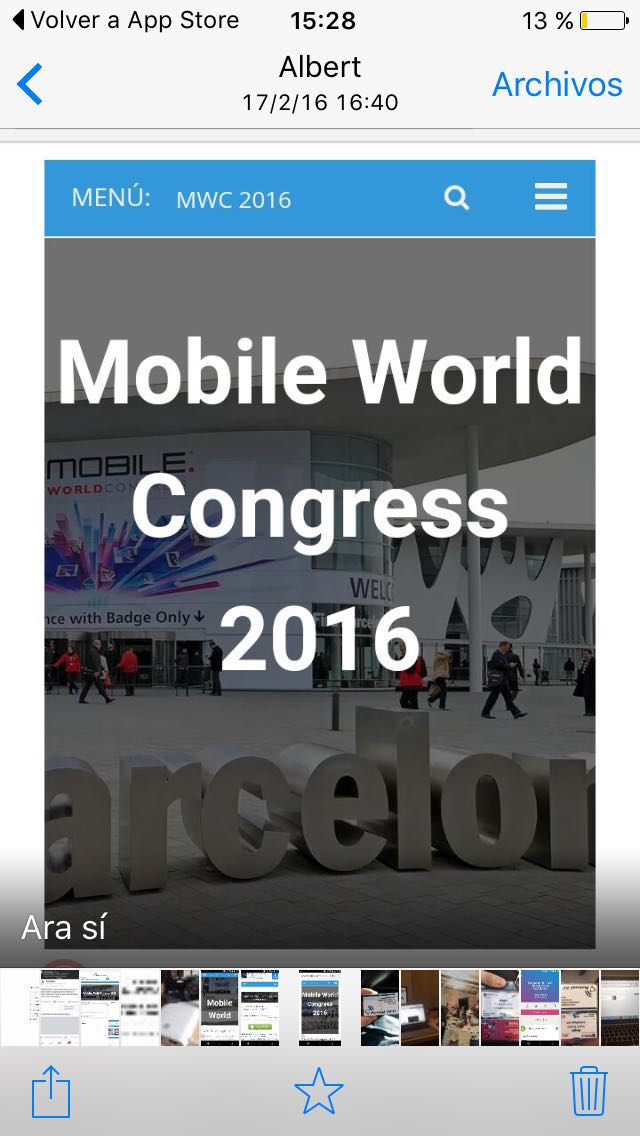Screen dimensions: 640x1136
Task: Delete this photo with the trash icon
Action: click(x=589, y=1091)
